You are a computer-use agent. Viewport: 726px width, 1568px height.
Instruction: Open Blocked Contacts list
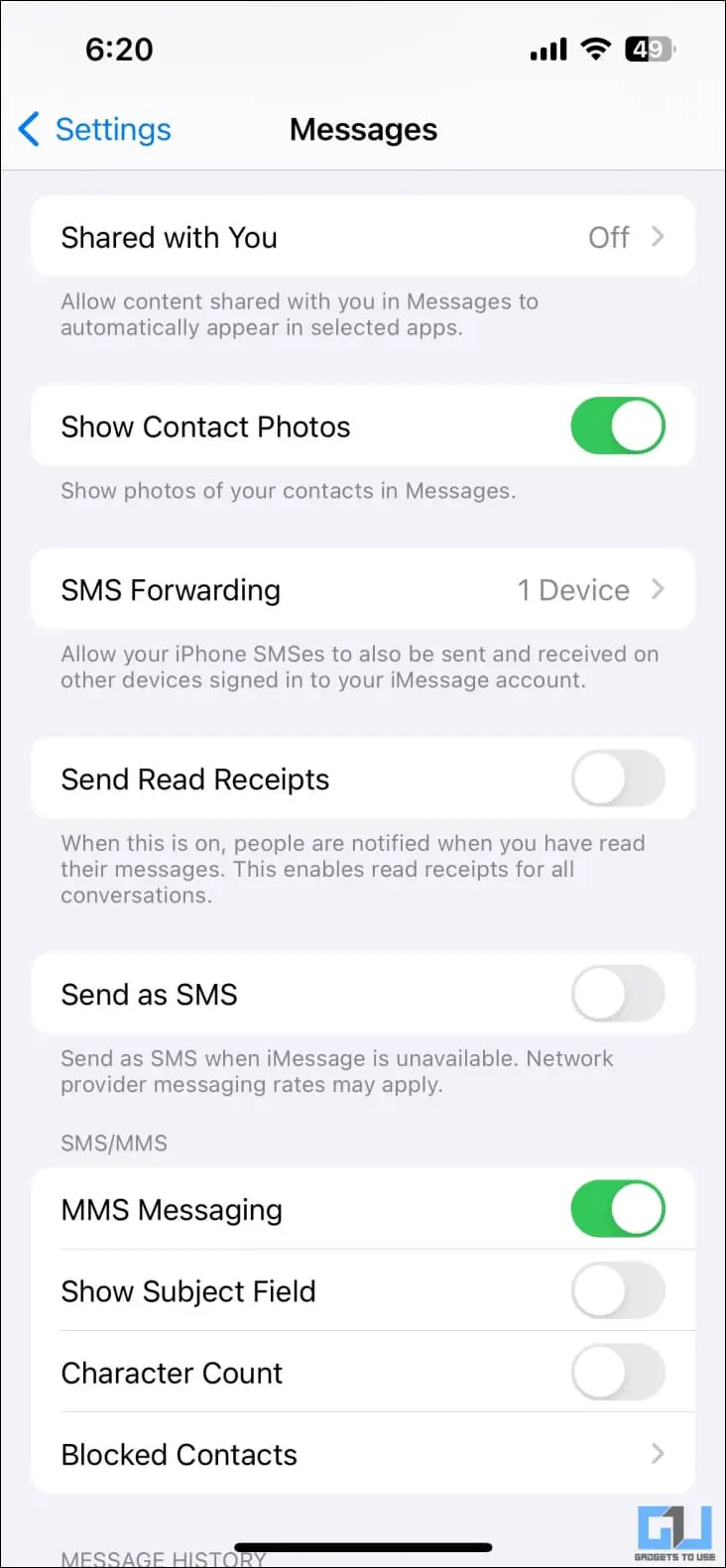click(363, 1454)
